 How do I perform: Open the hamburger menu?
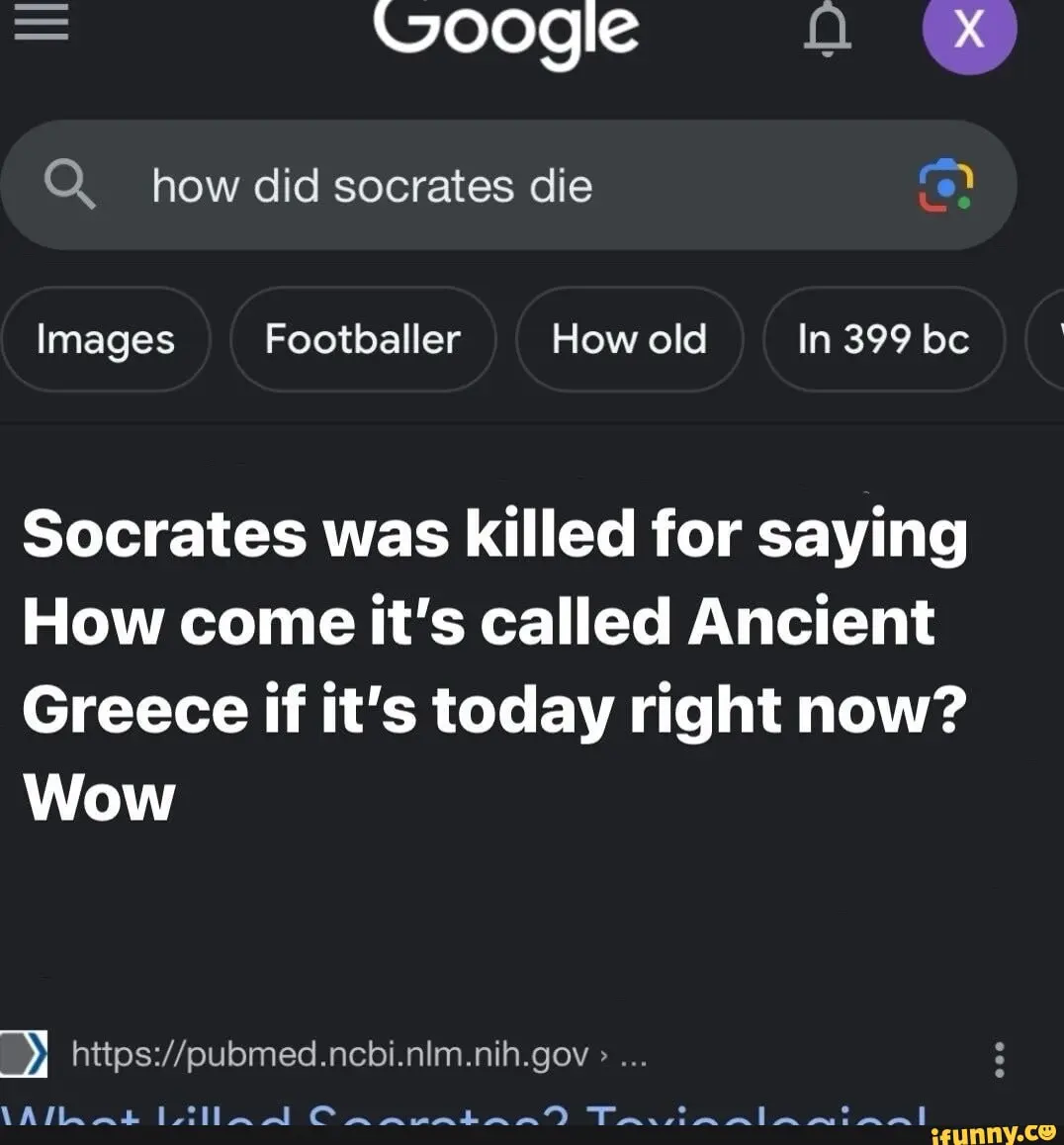click(x=42, y=22)
